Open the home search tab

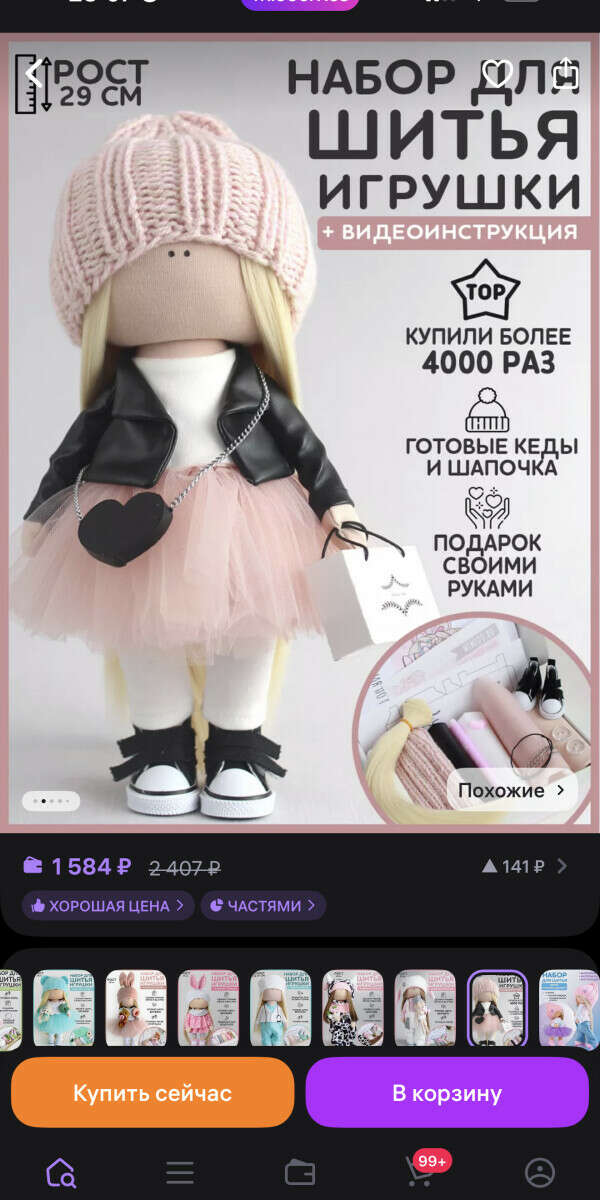61,1172
